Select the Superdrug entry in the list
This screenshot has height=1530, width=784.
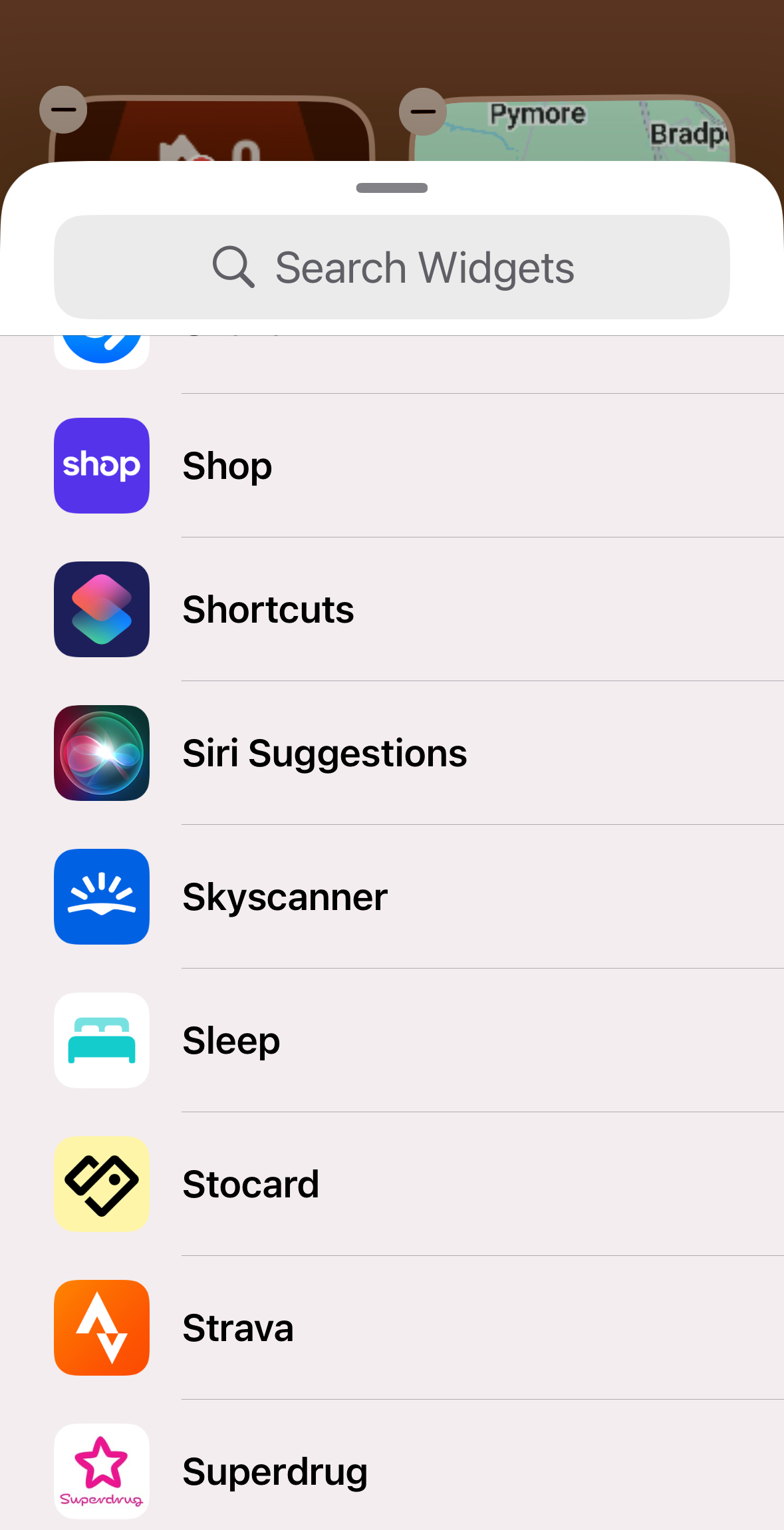[276, 1471]
